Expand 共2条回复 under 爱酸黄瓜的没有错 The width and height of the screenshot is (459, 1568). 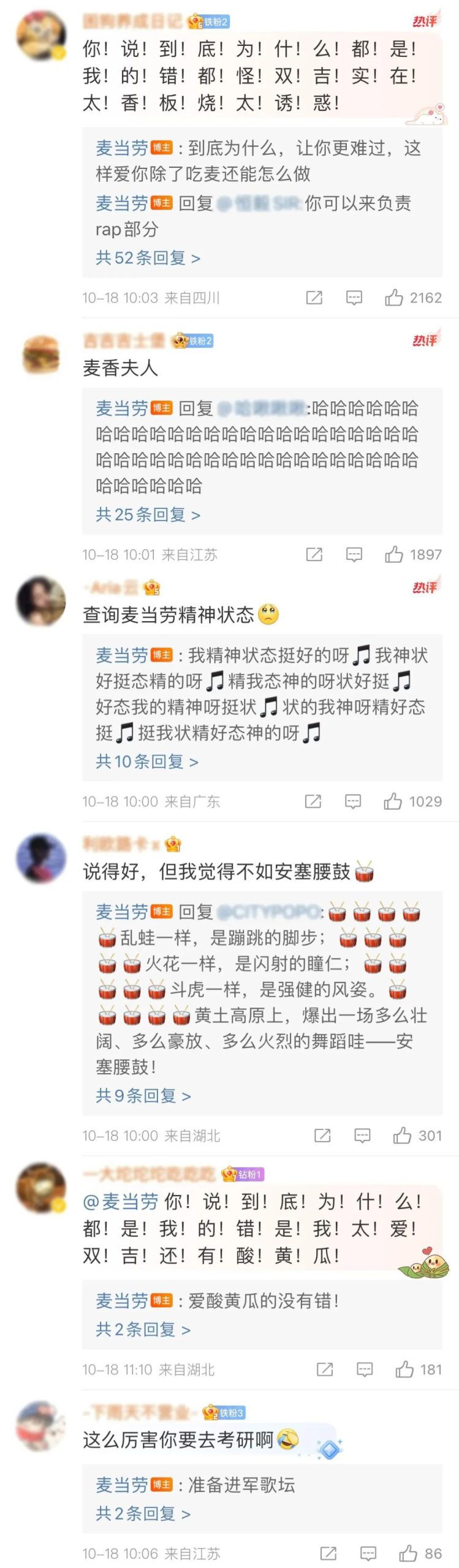tap(143, 1329)
